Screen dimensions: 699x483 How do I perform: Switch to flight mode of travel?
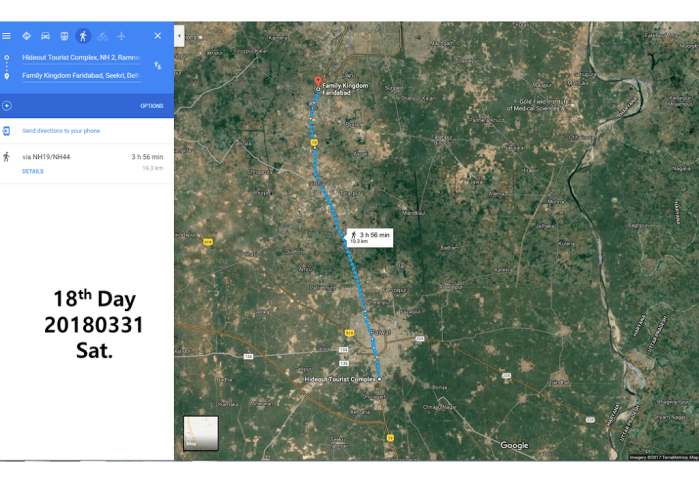tap(122, 36)
